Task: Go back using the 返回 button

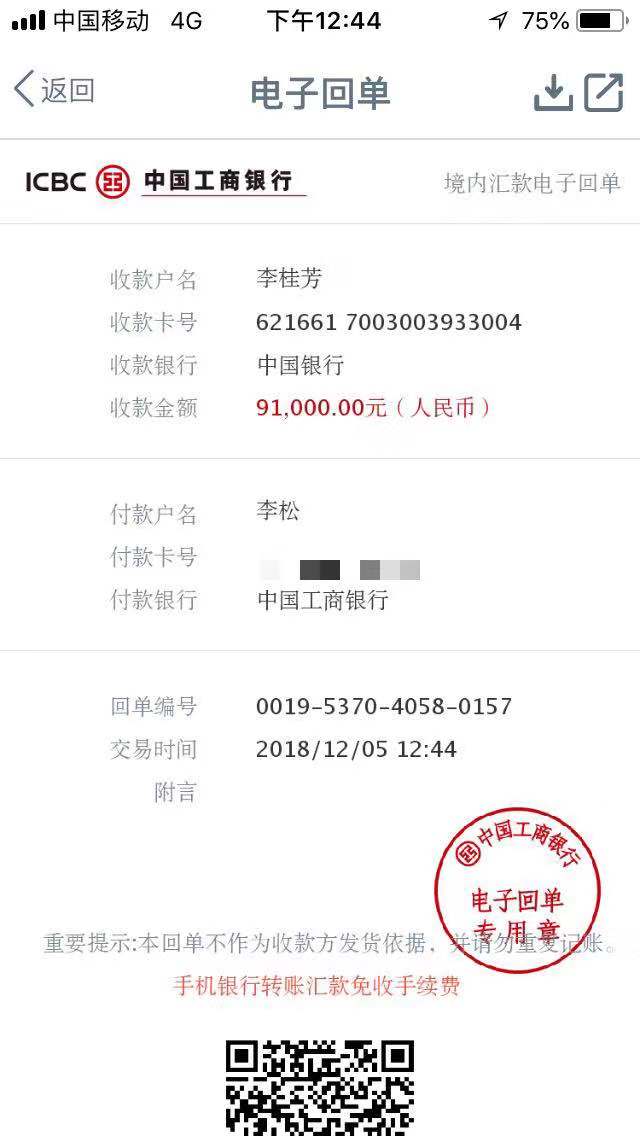Action: pos(55,91)
